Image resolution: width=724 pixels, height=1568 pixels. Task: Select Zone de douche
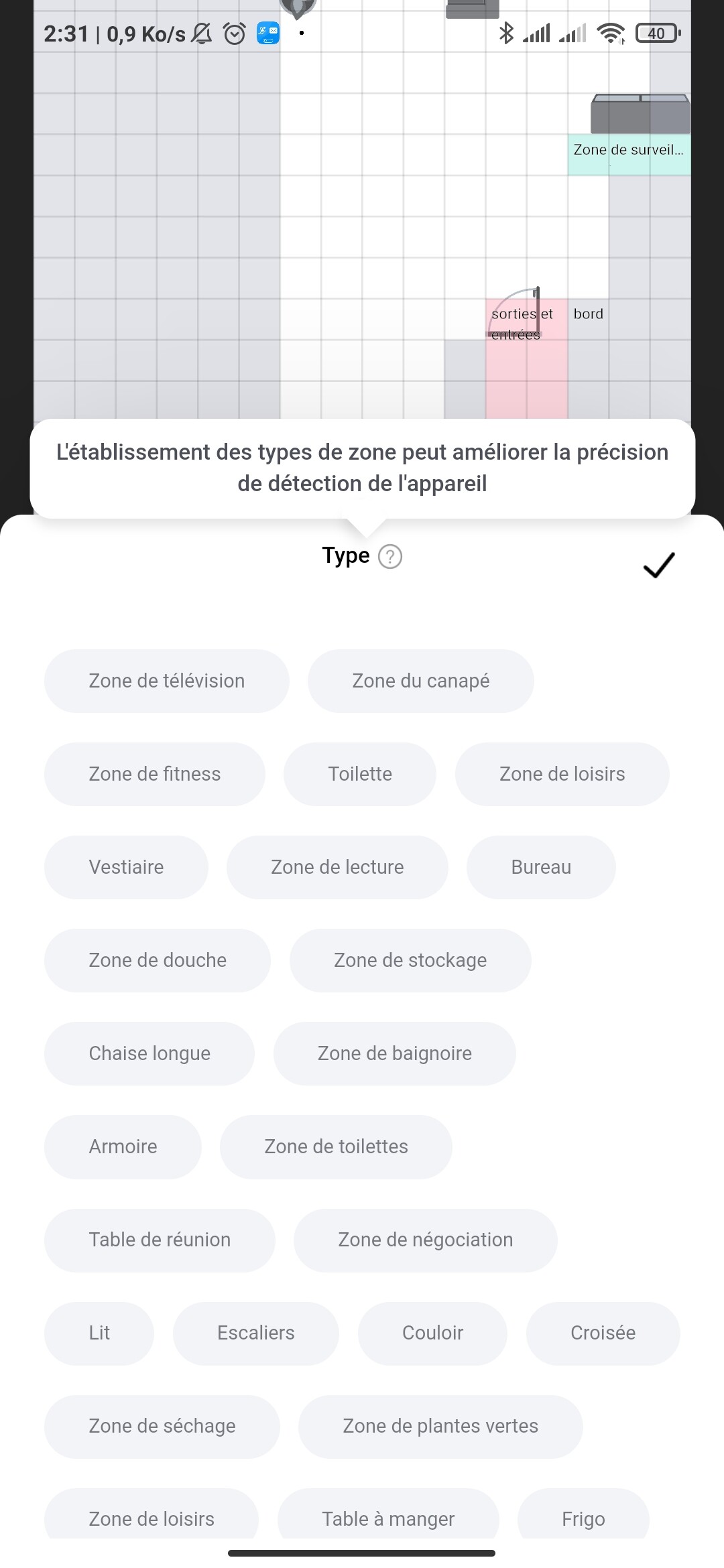[x=158, y=960]
